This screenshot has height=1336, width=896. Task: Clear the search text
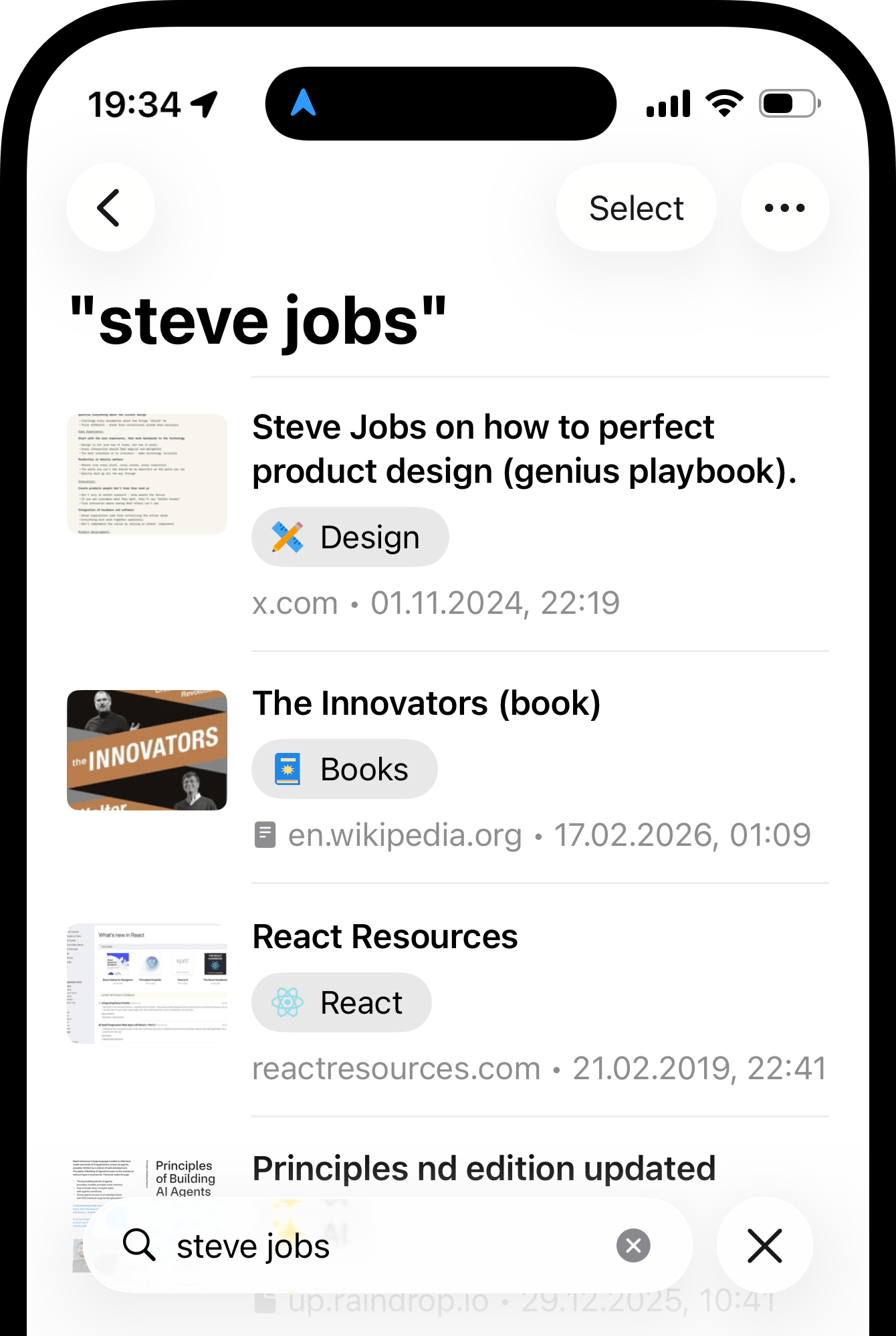coord(633,1246)
